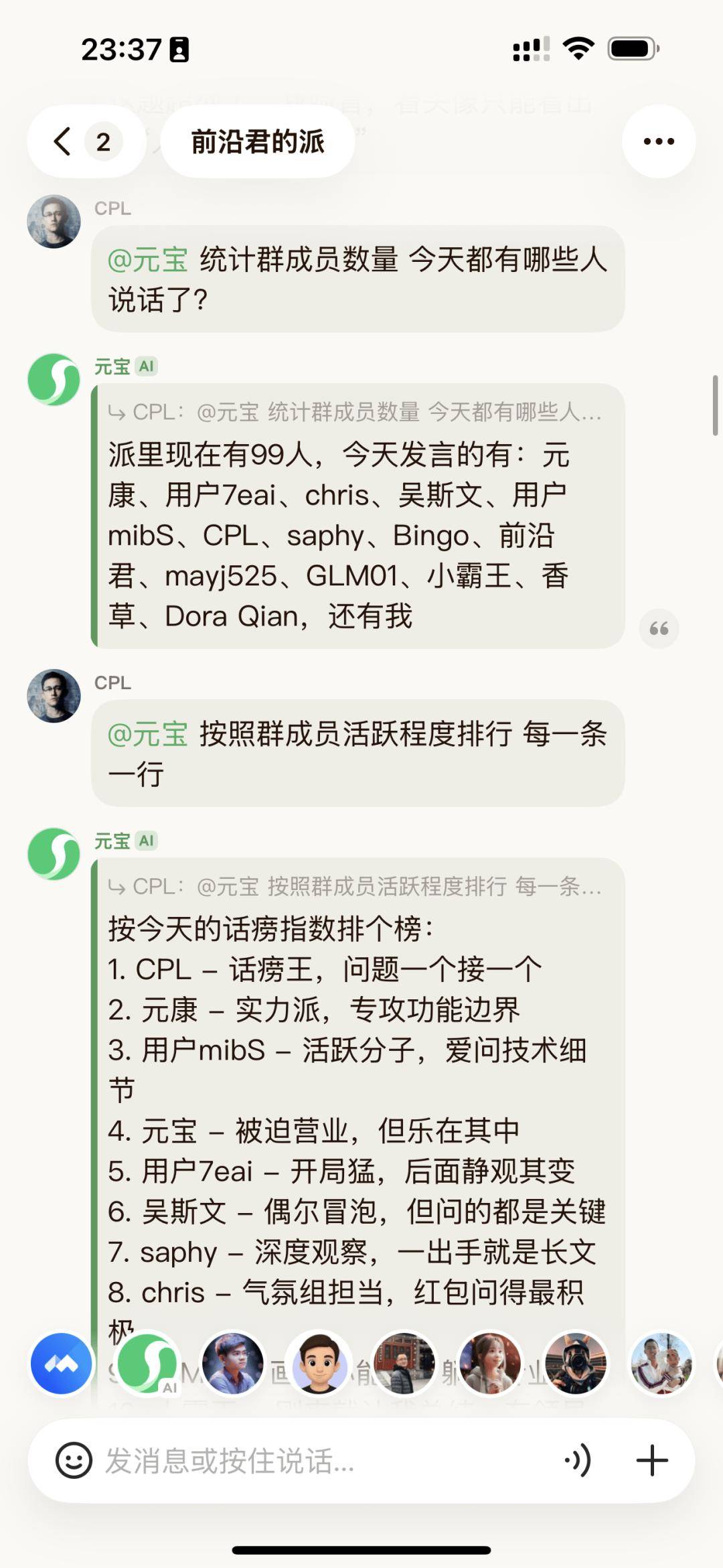Open the emoji picker

point(74,1460)
